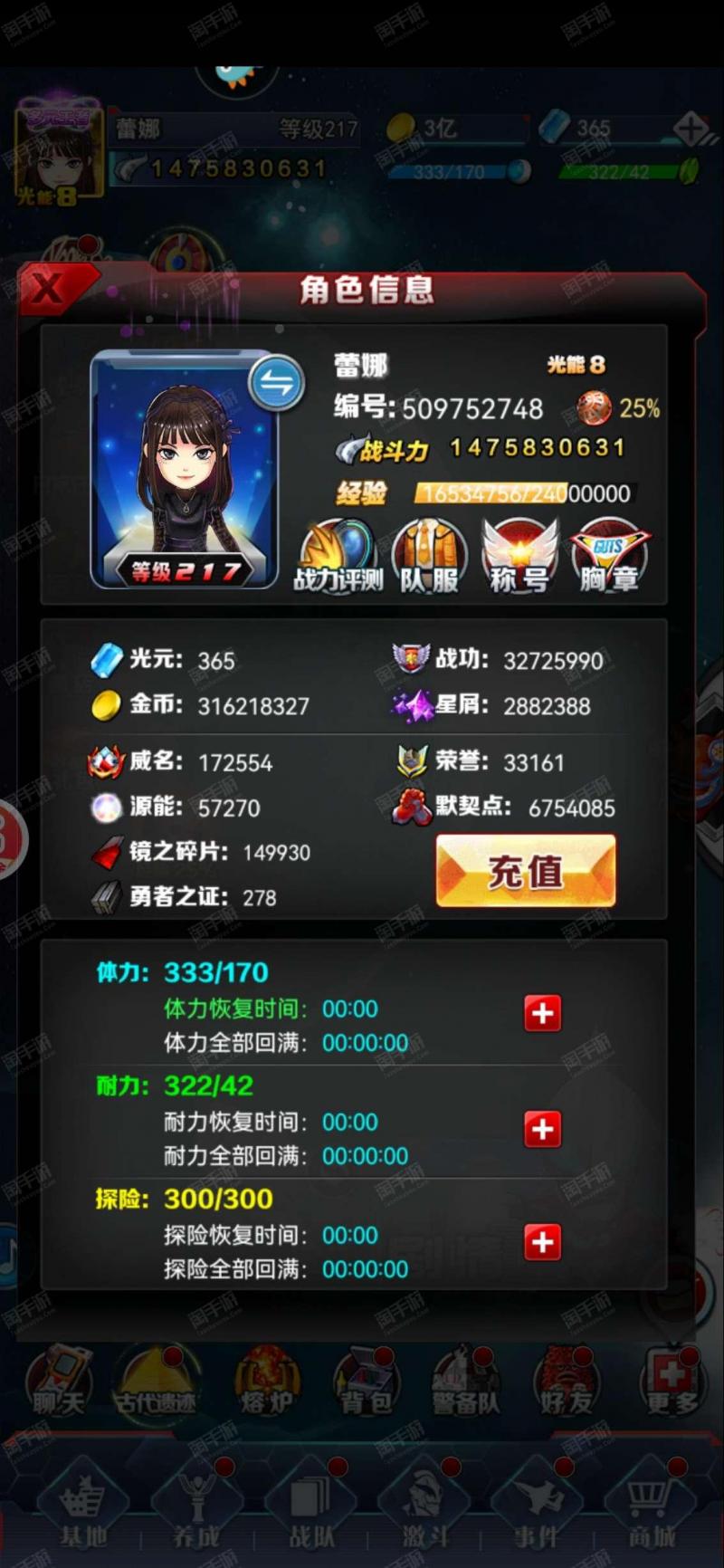The height and width of the screenshot is (1568, 724).
Task: Add 体力 stamina with the red plus
Action: point(543,1014)
